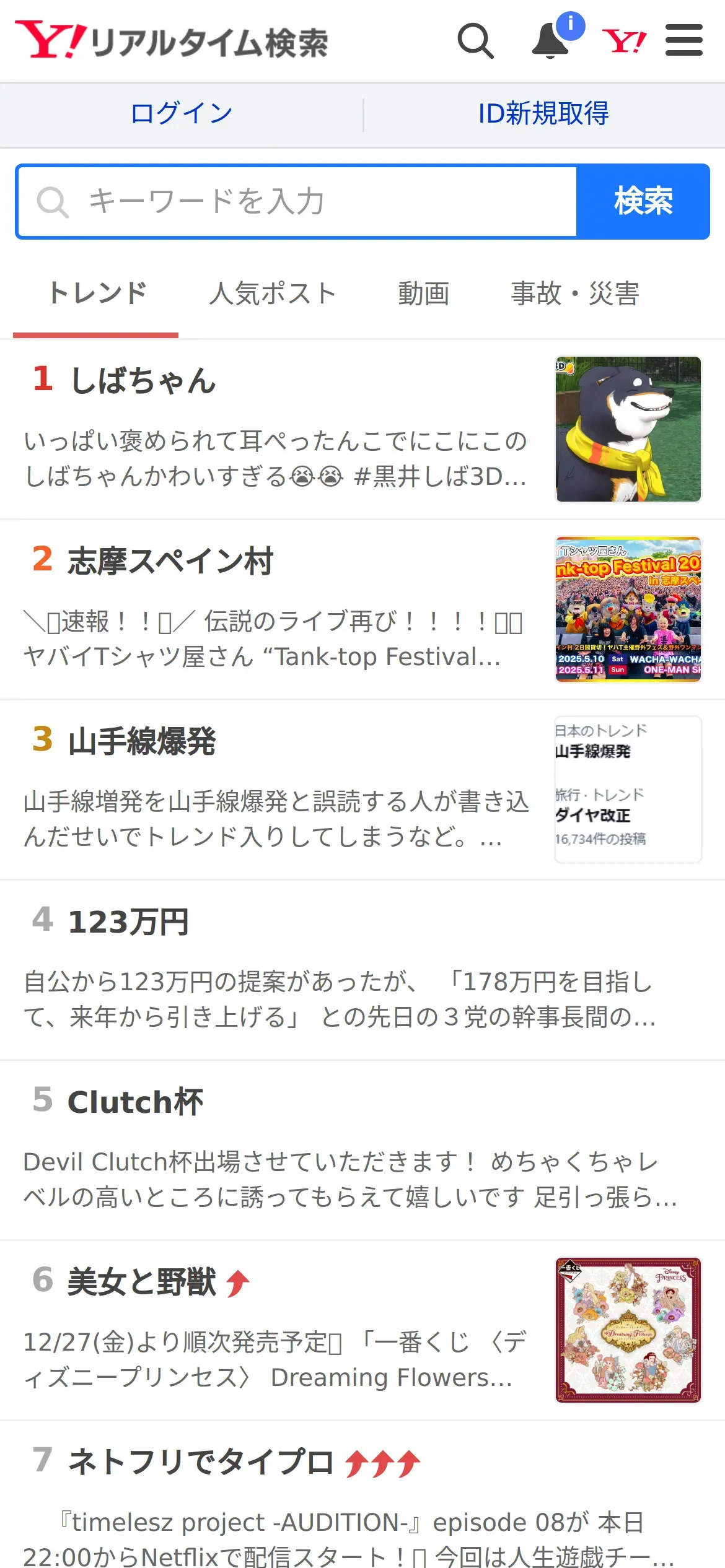725x1568 pixels.
Task: Open the search magnifier icon in header
Action: (475, 41)
